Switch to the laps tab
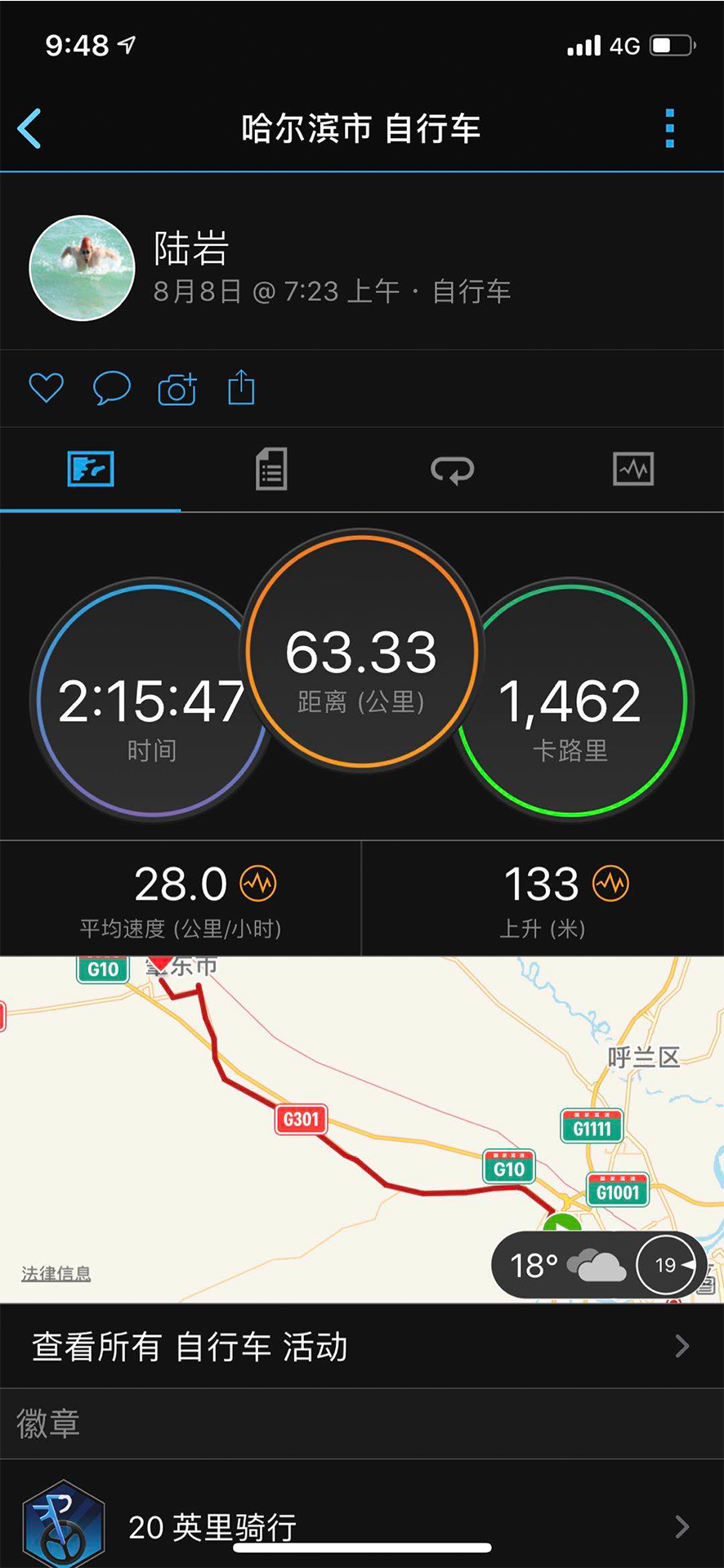This screenshot has width=724, height=1568. pyautogui.click(x=452, y=470)
